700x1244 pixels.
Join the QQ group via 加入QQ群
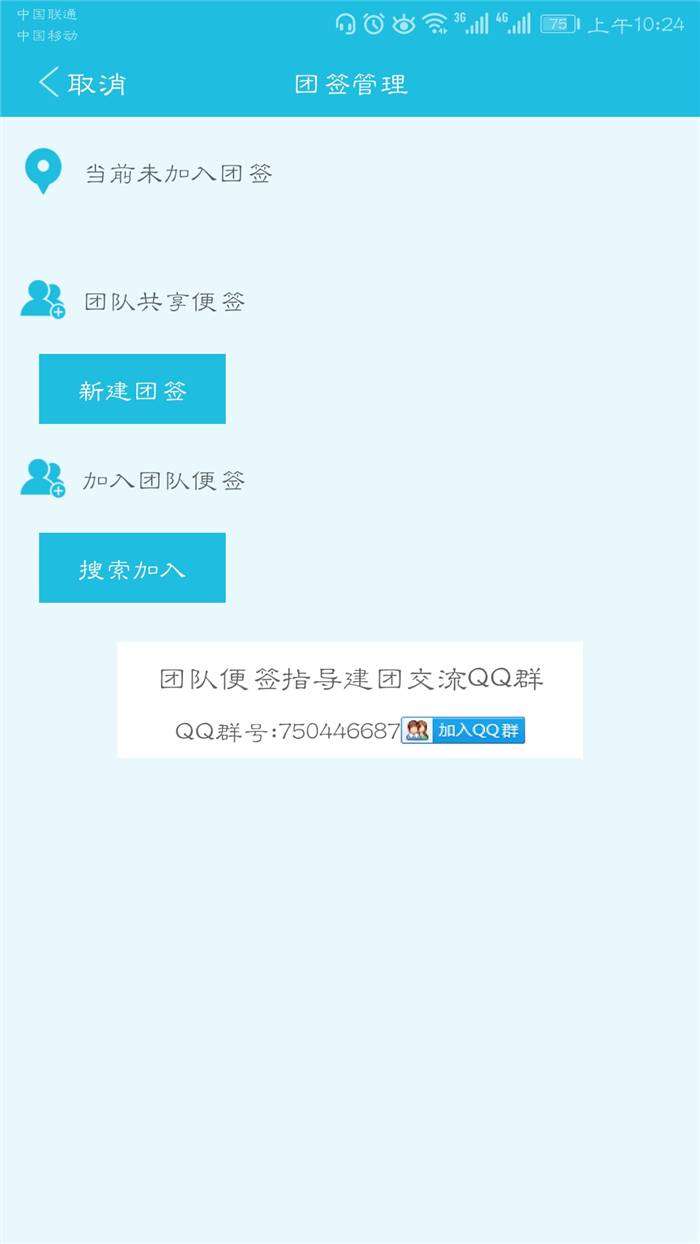point(463,730)
